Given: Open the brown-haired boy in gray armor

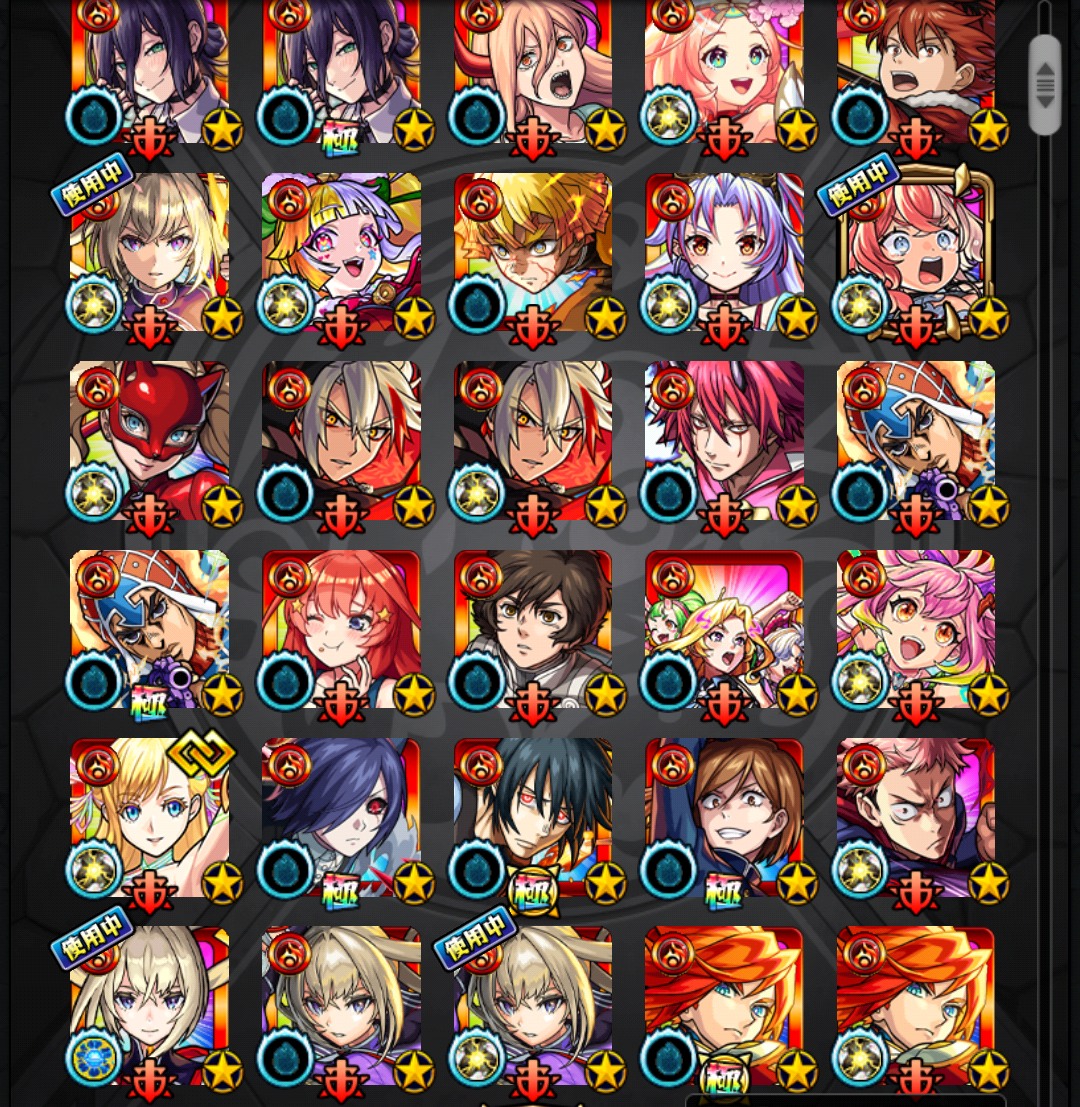Looking at the screenshot, I should click(533, 629).
